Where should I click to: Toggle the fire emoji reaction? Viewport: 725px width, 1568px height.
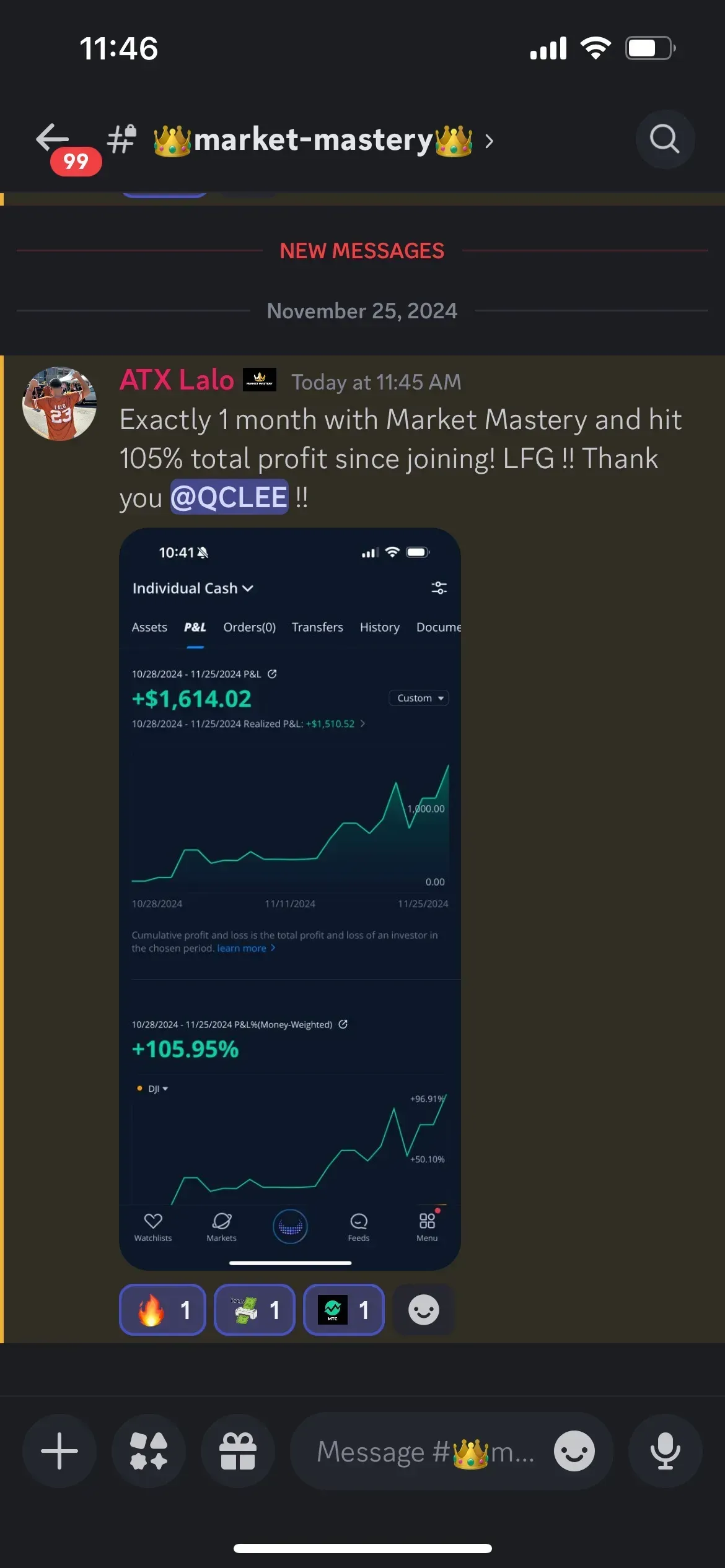point(162,1310)
